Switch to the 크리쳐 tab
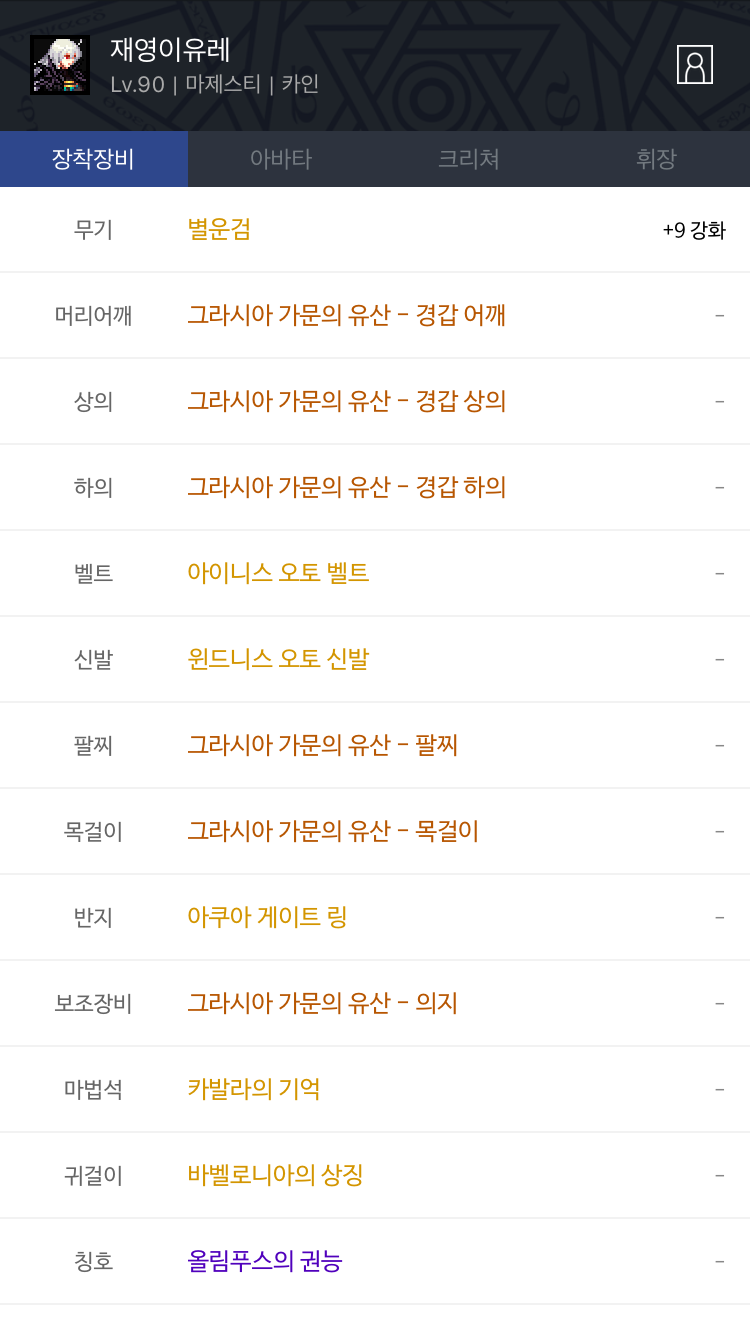750x1334 pixels. 469,159
